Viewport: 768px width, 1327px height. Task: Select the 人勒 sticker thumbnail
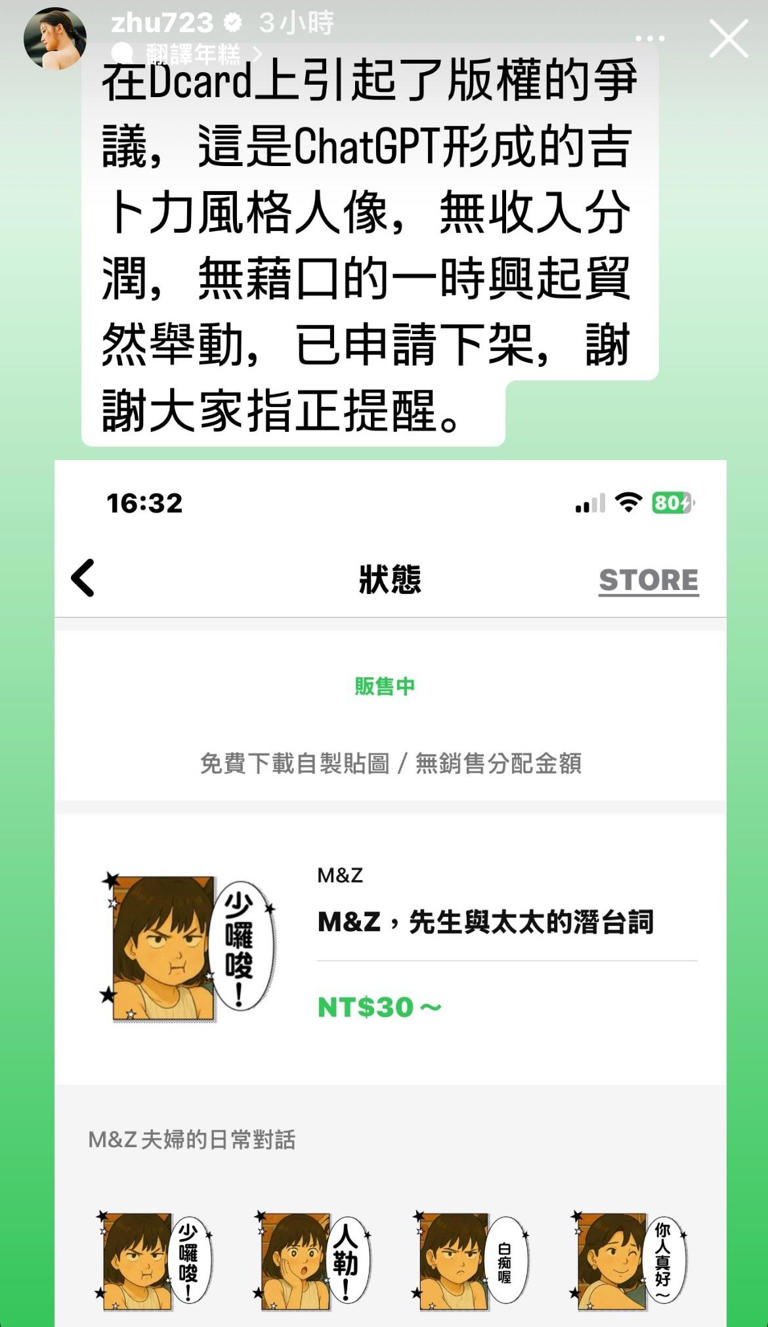[313, 1255]
